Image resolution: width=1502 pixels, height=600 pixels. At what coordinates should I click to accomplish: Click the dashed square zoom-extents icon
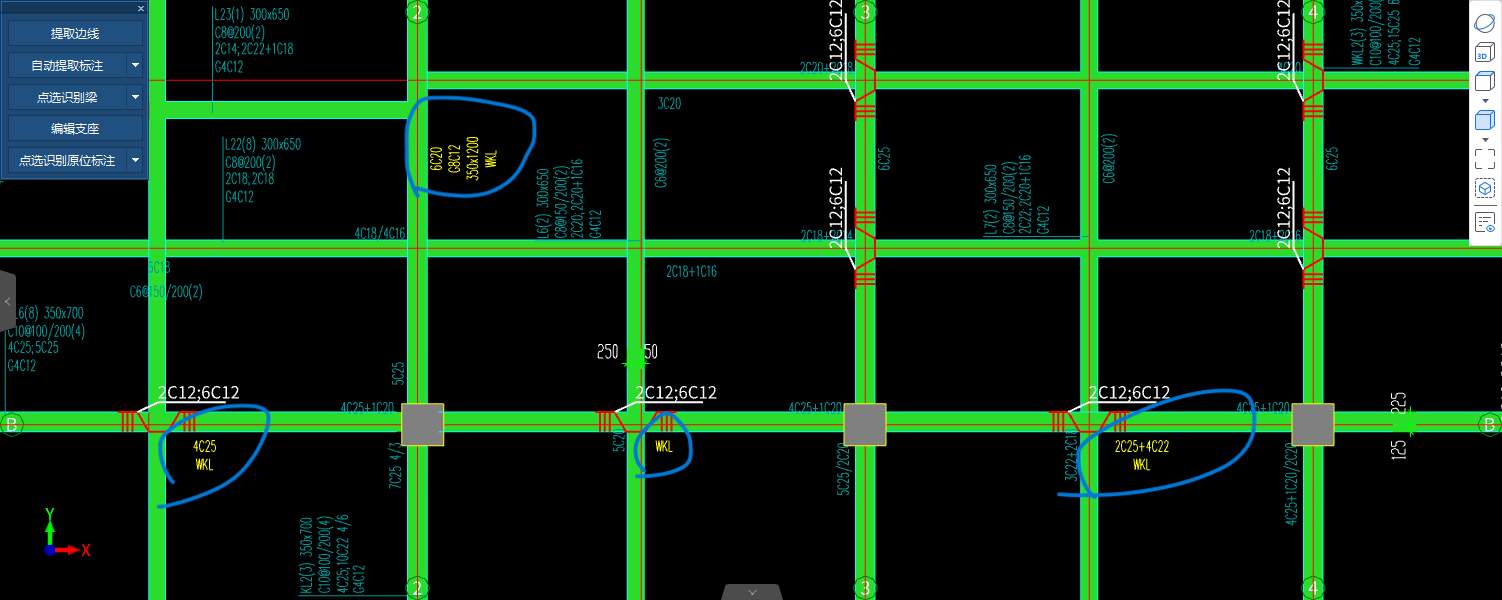(x=1485, y=158)
